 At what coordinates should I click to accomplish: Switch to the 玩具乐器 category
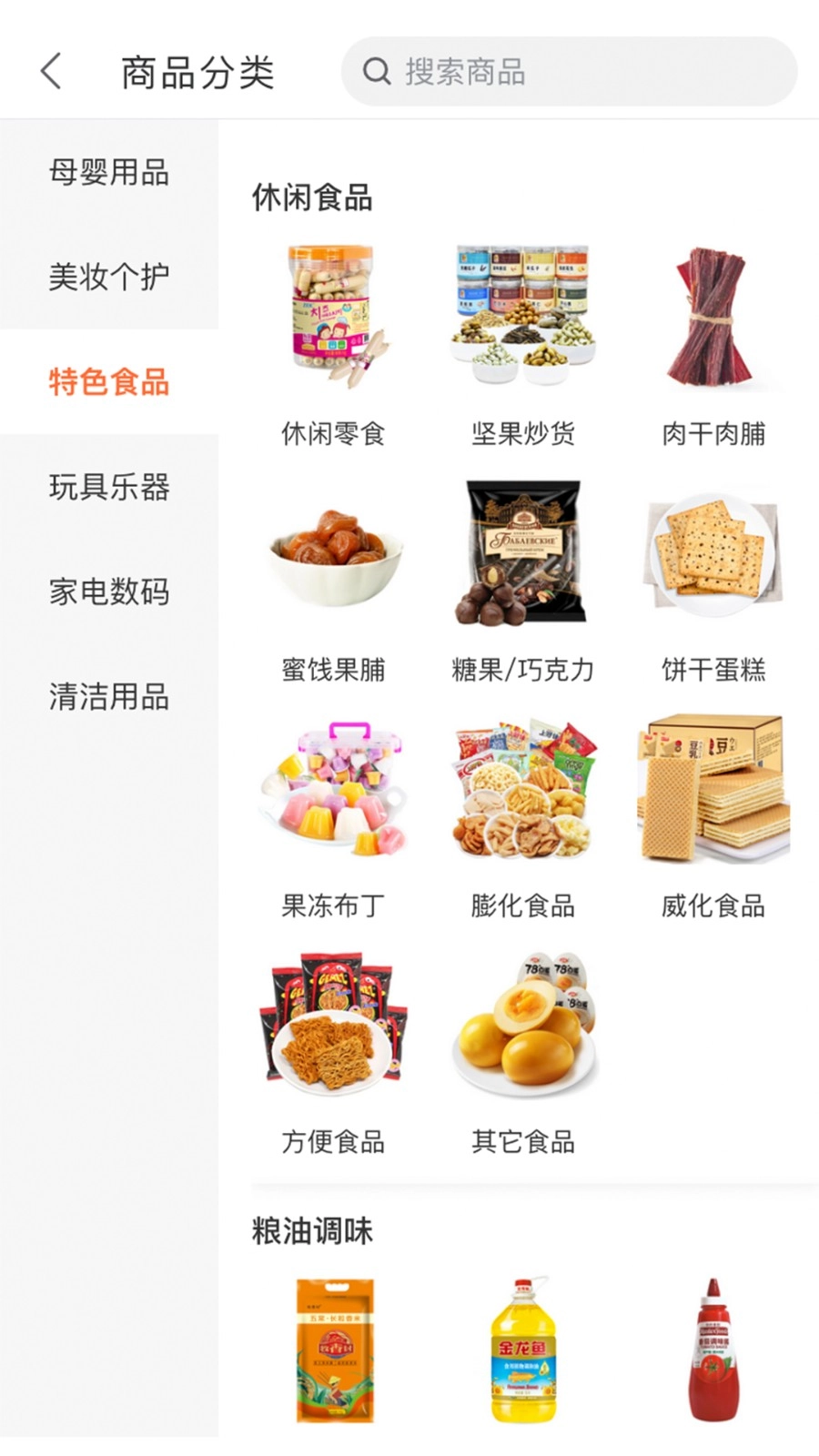[x=109, y=487]
